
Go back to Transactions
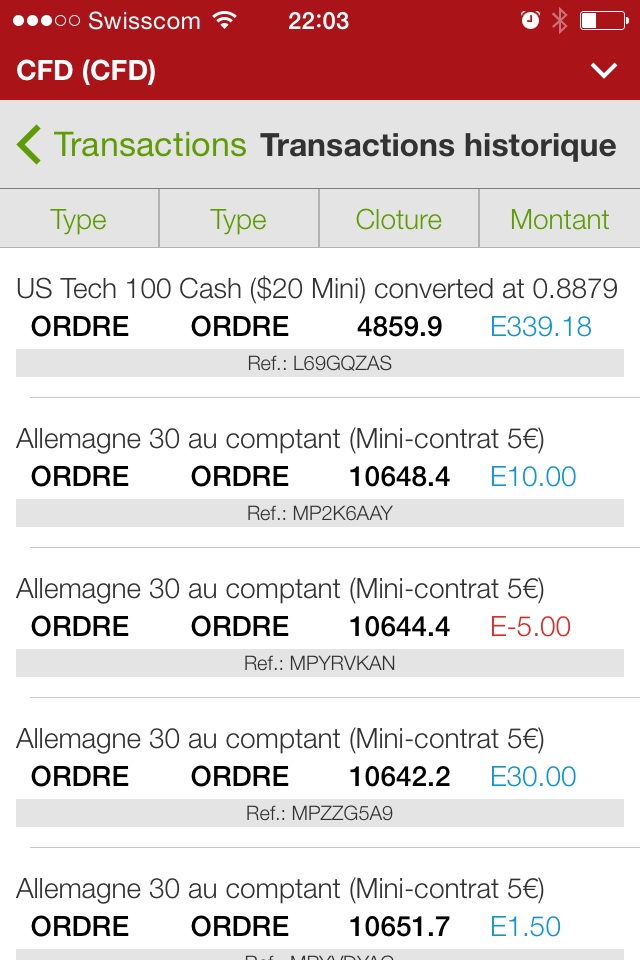pos(131,145)
